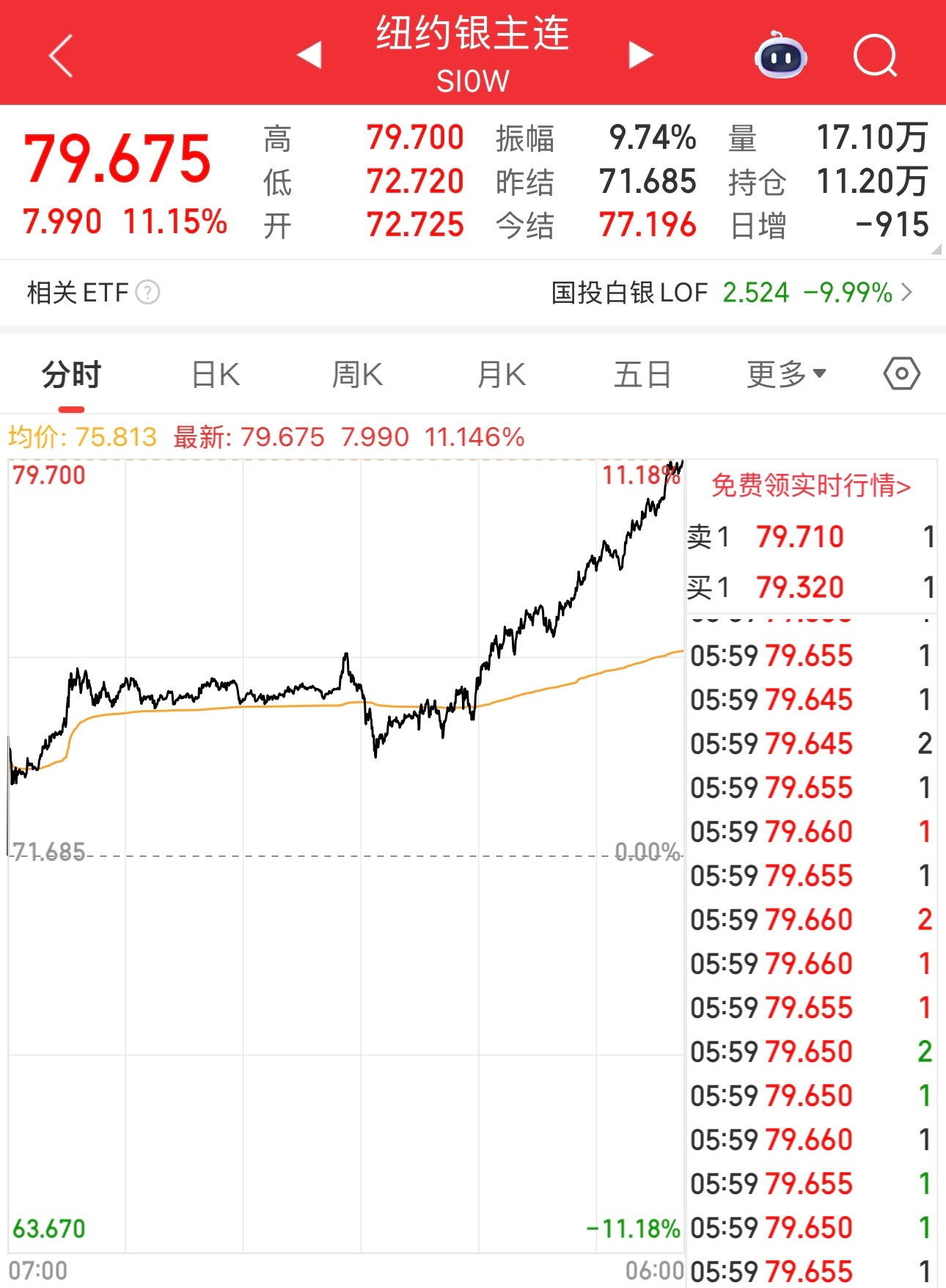Open the chart settings gear icon
The height and width of the screenshot is (1288, 946).
(x=901, y=373)
